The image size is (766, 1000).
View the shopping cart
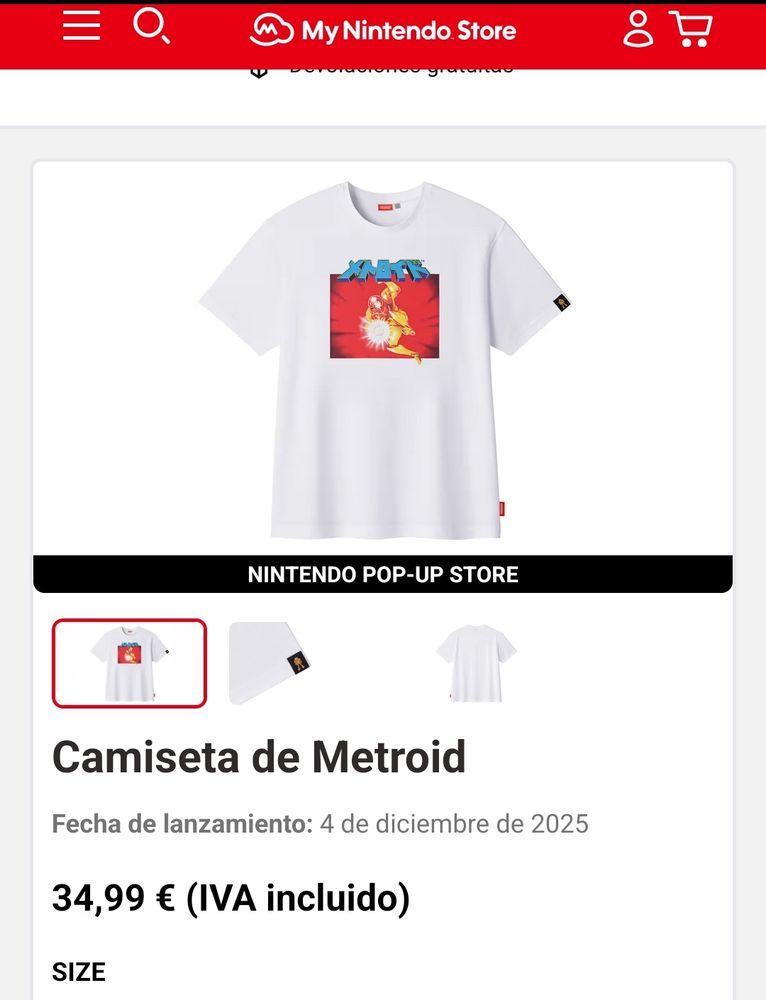click(x=690, y=29)
